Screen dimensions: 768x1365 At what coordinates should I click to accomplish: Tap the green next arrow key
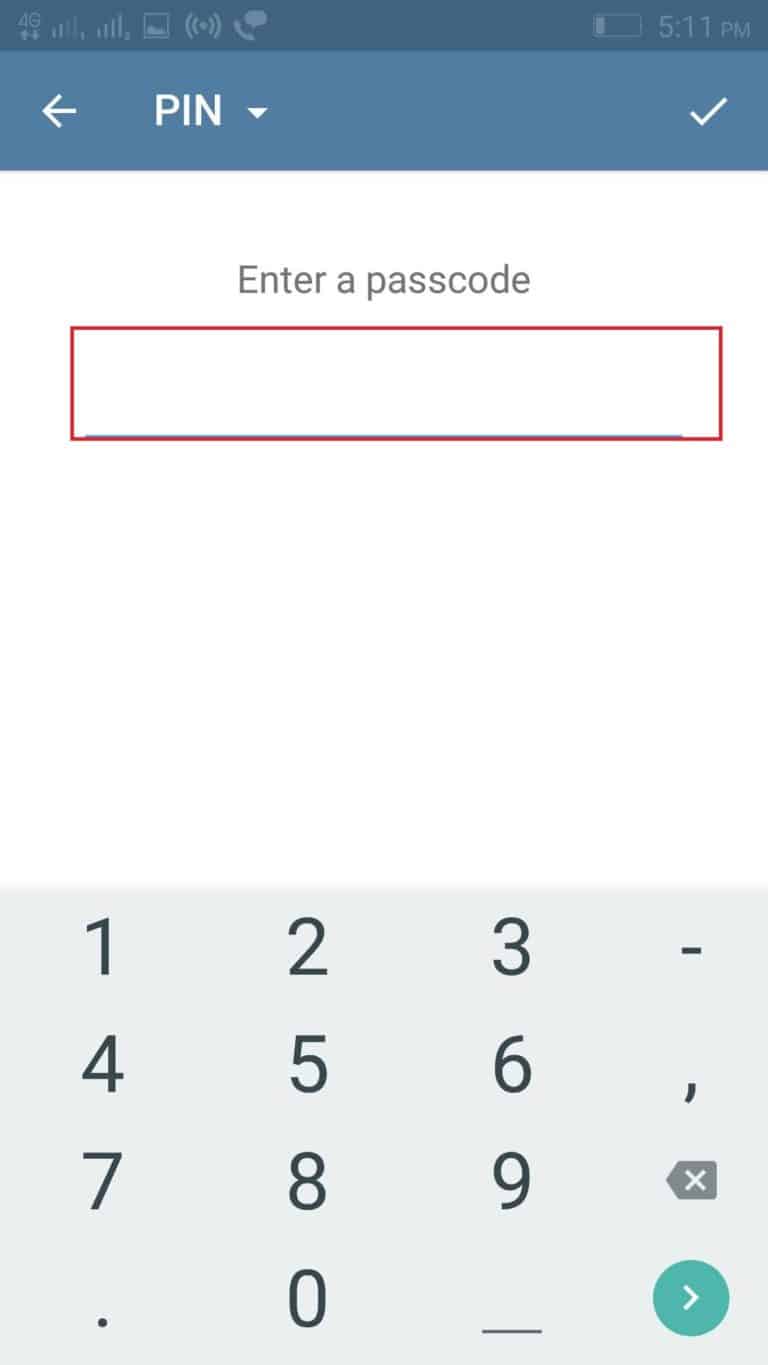691,1298
